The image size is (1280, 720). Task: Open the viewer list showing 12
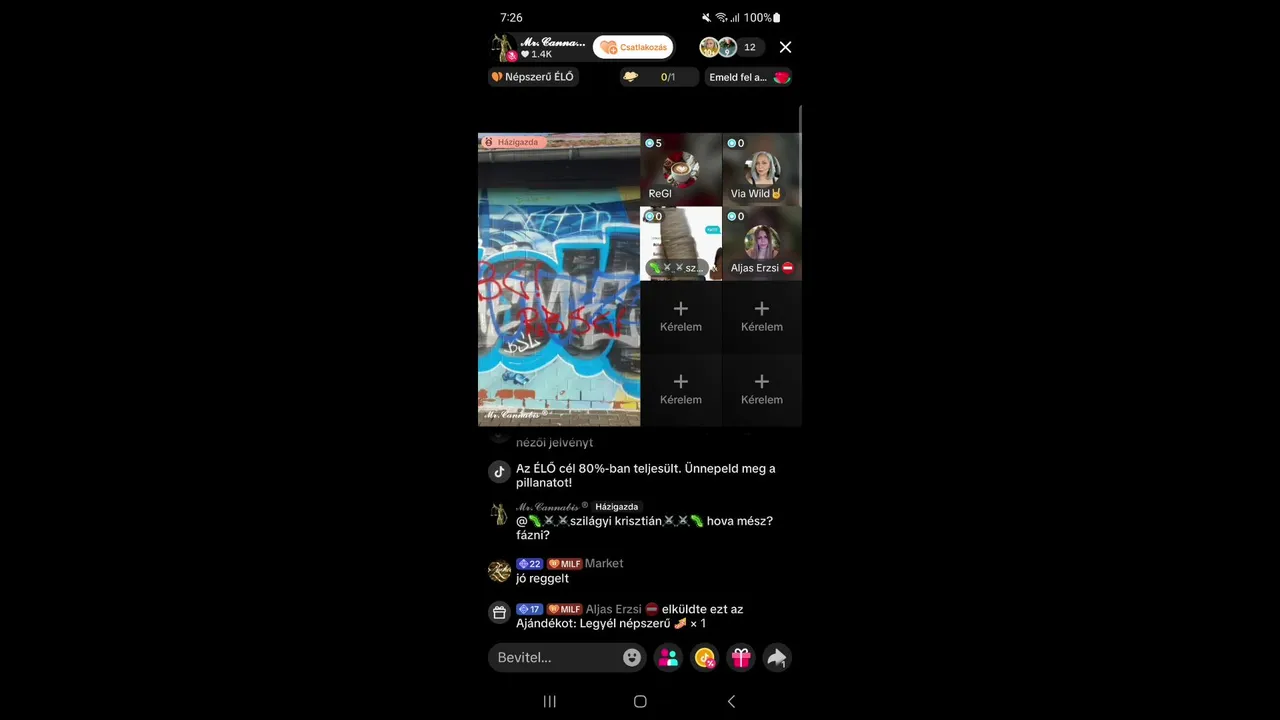749,47
